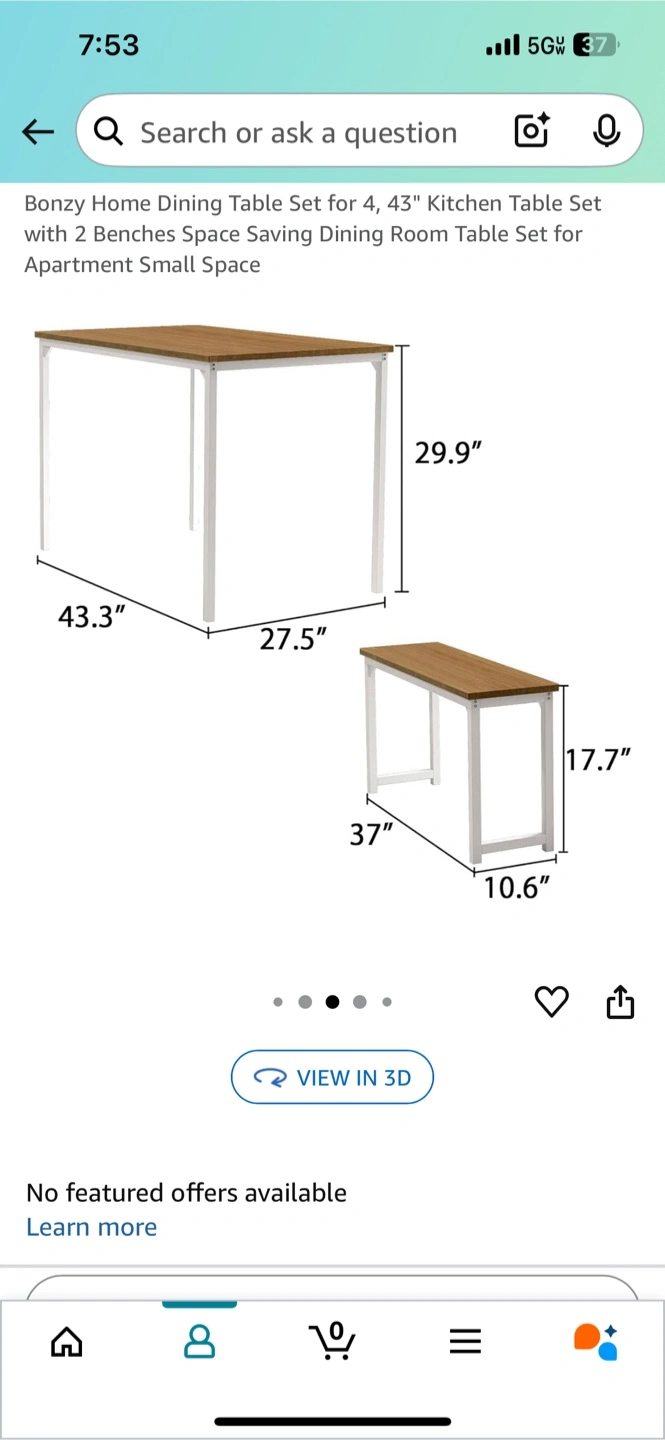The width and height of the screenshot is (665, 1440).
Task: Open camera lens search
Action: tap(531, 131)
